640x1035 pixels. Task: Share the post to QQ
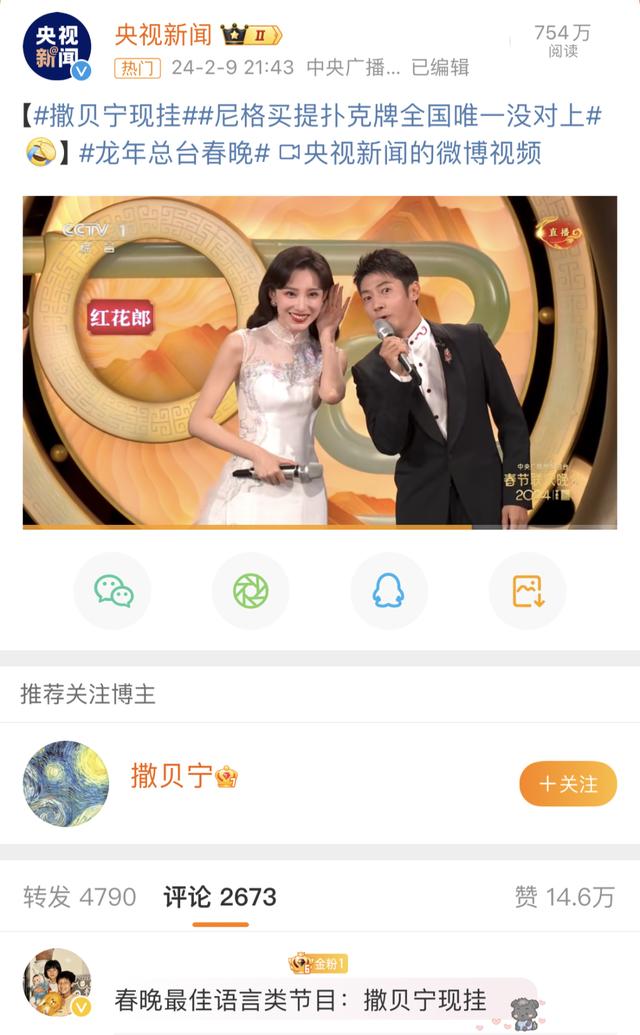389,591
